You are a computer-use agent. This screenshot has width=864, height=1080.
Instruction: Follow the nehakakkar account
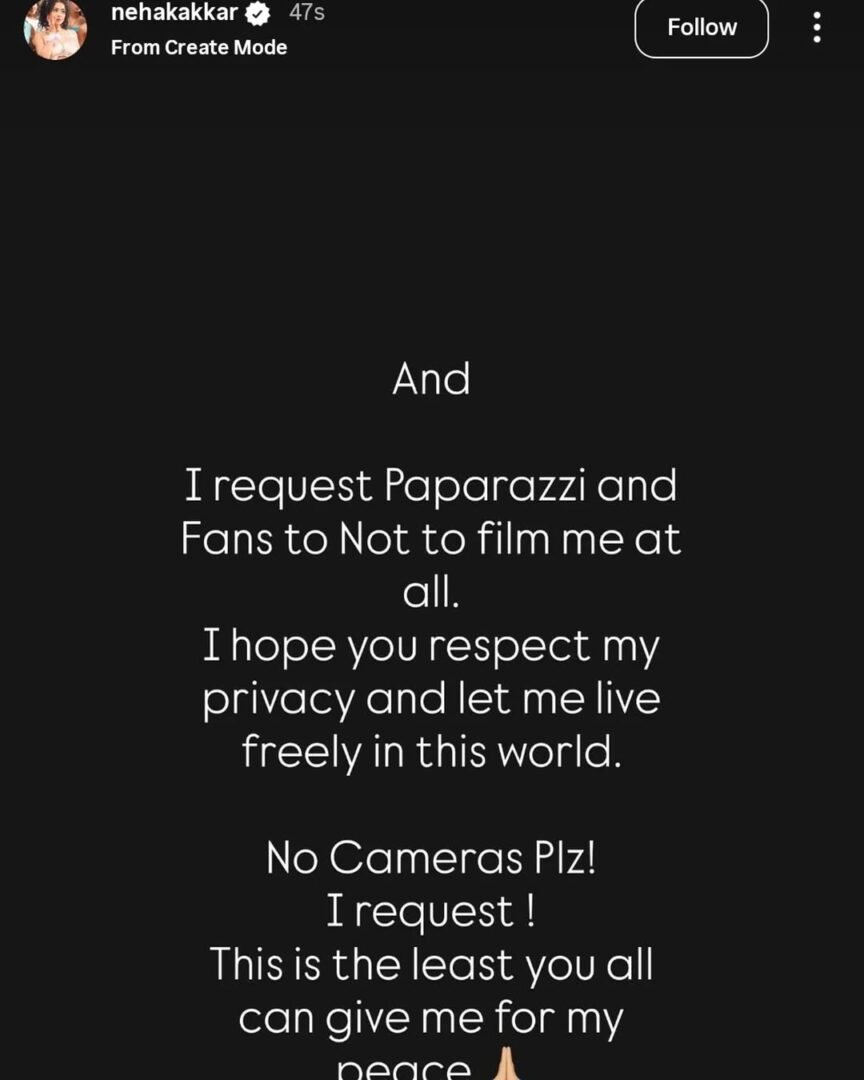tap(701, 27)
